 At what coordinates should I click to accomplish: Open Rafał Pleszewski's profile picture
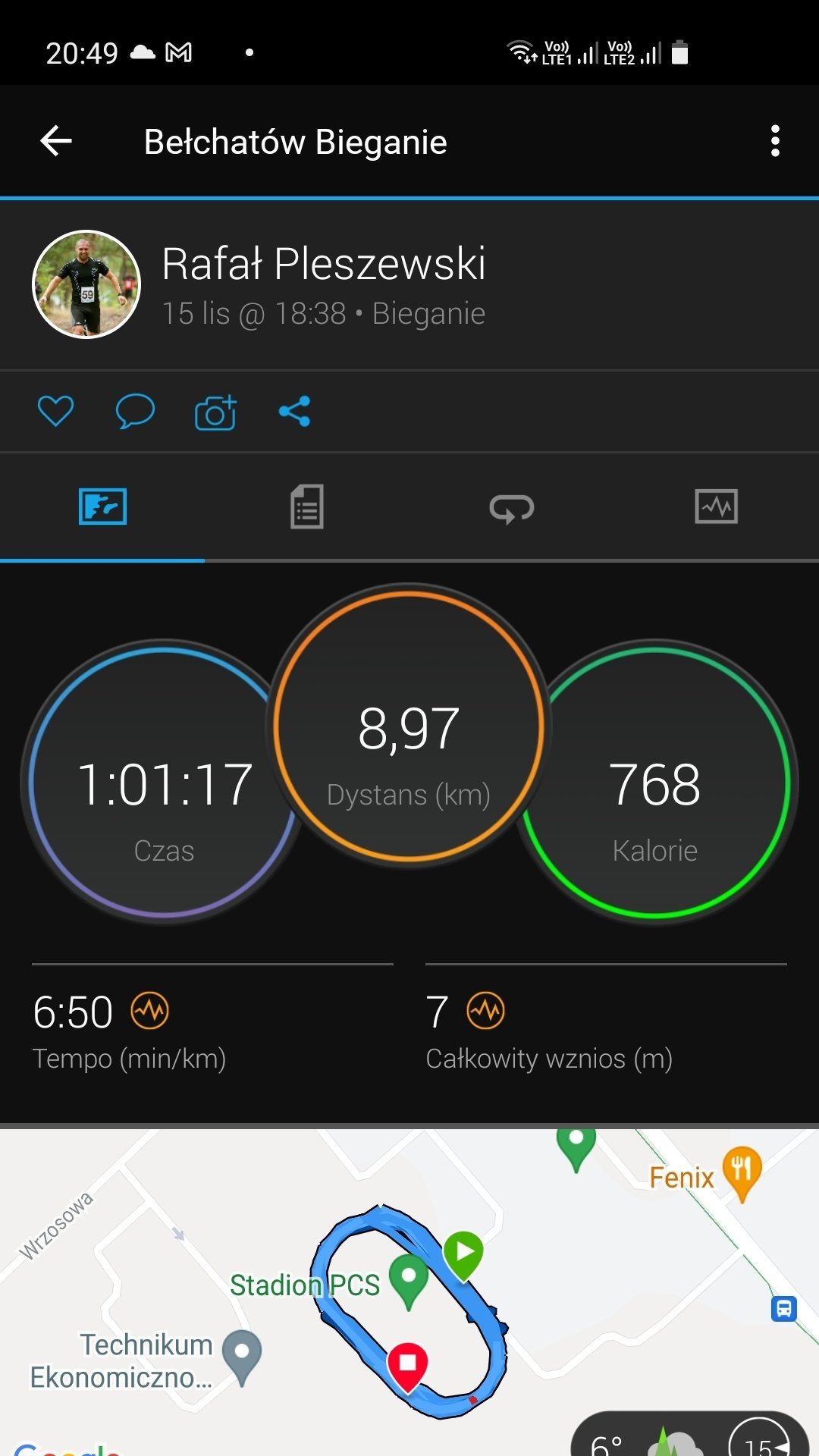(x=86, y=284)
